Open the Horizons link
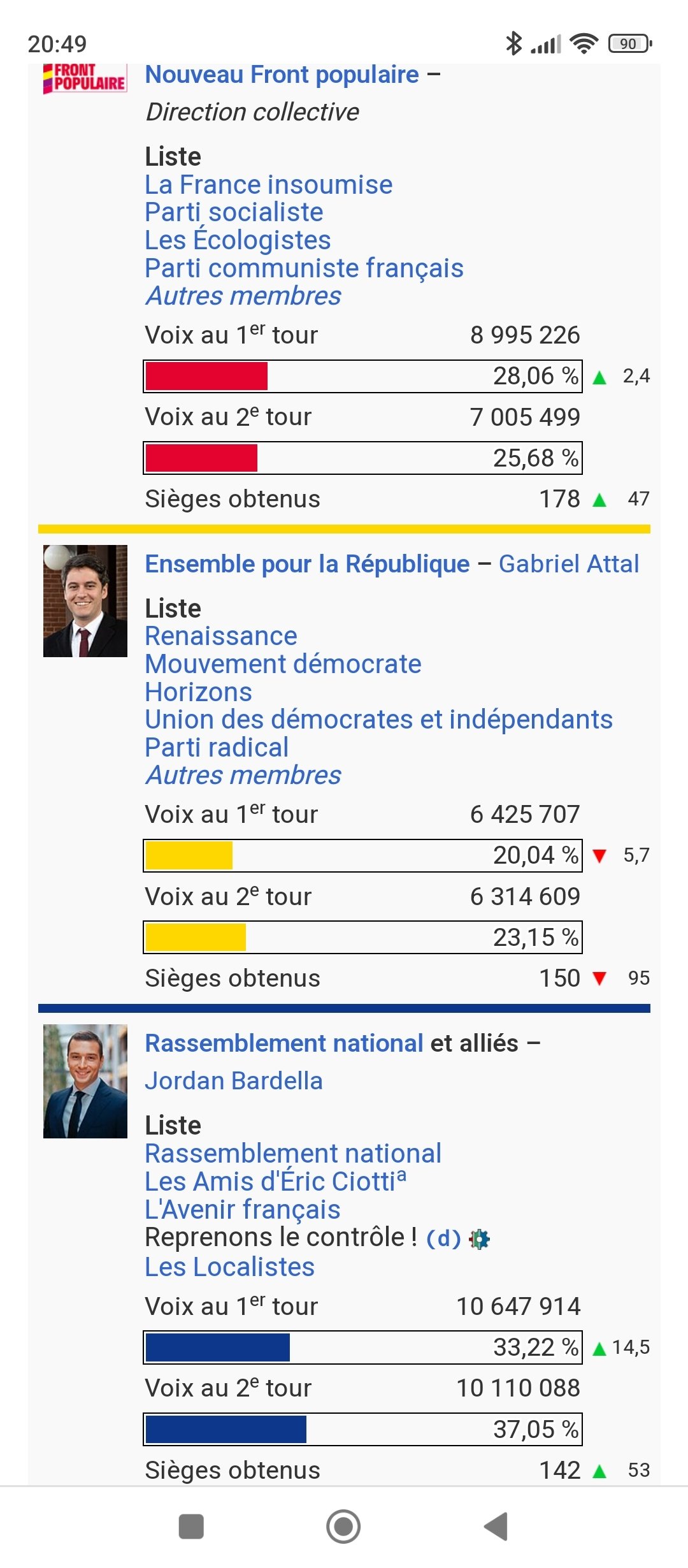The height and width of the screenshot is (1568, 688). (x=198, y=692)
